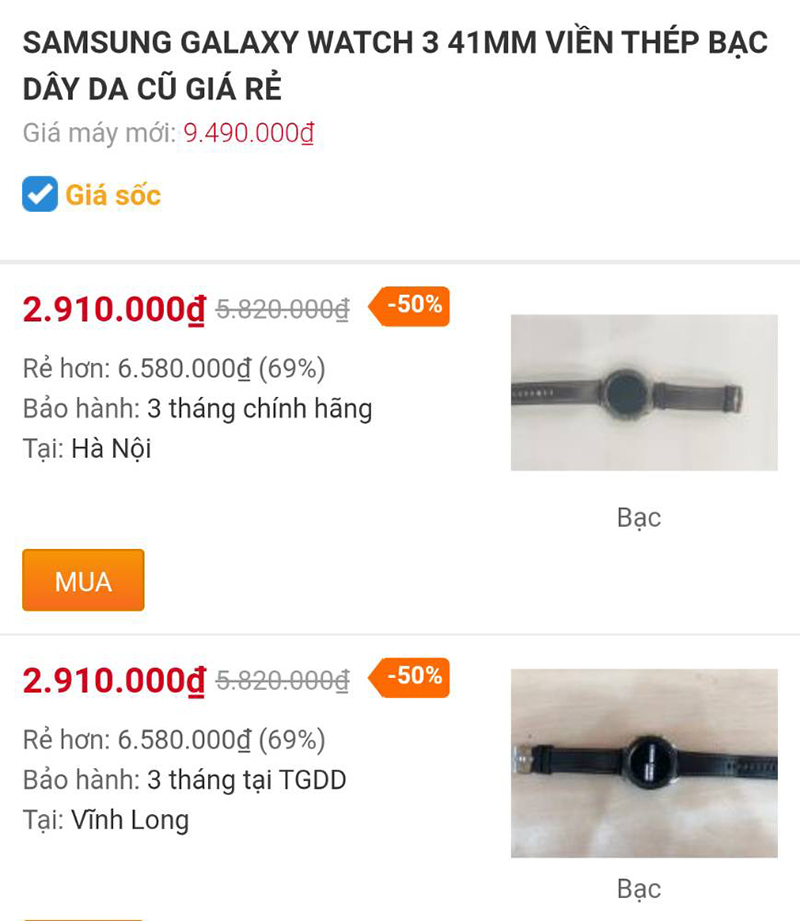Image resolution: width=800 pixels, height=921 pixels.
Task: Click the checked Giá sốc checkbox icon
Action: pos(39,194)
